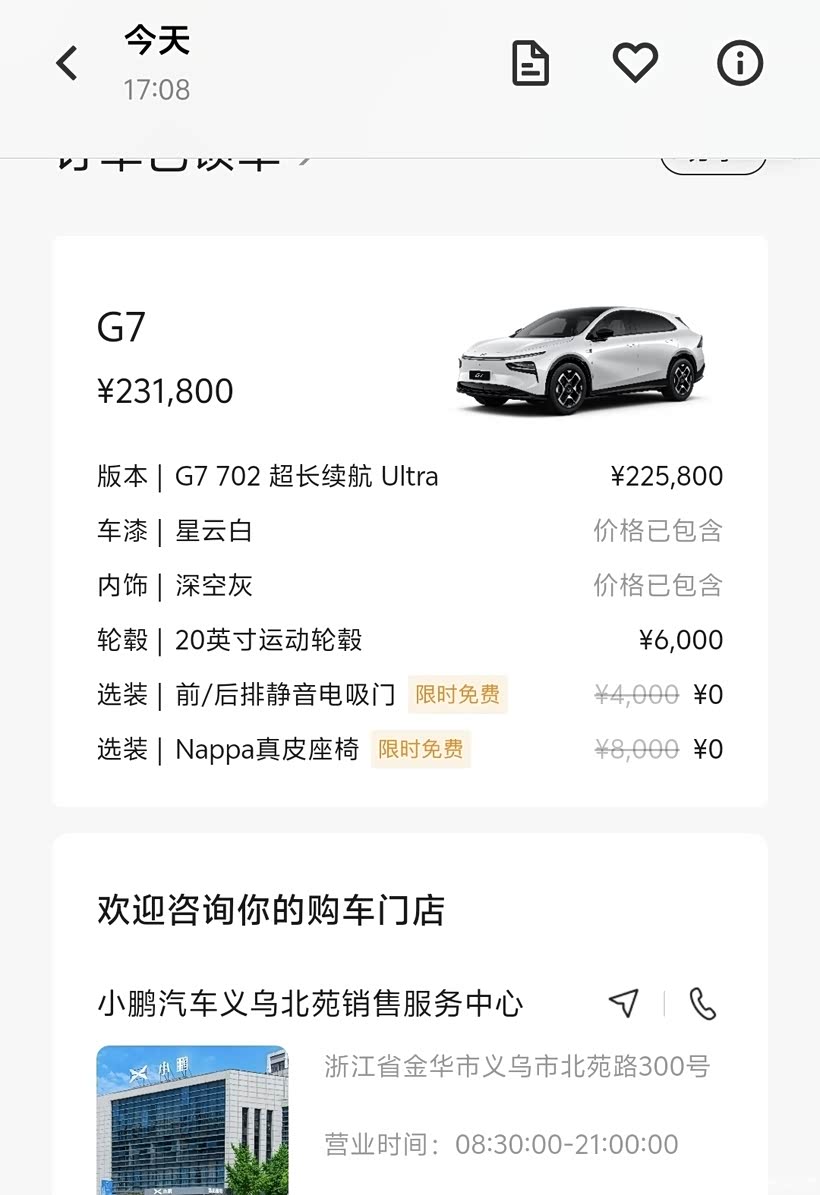Open the text recognition document icon
The image size is (820, 1195).
(530, 64)
